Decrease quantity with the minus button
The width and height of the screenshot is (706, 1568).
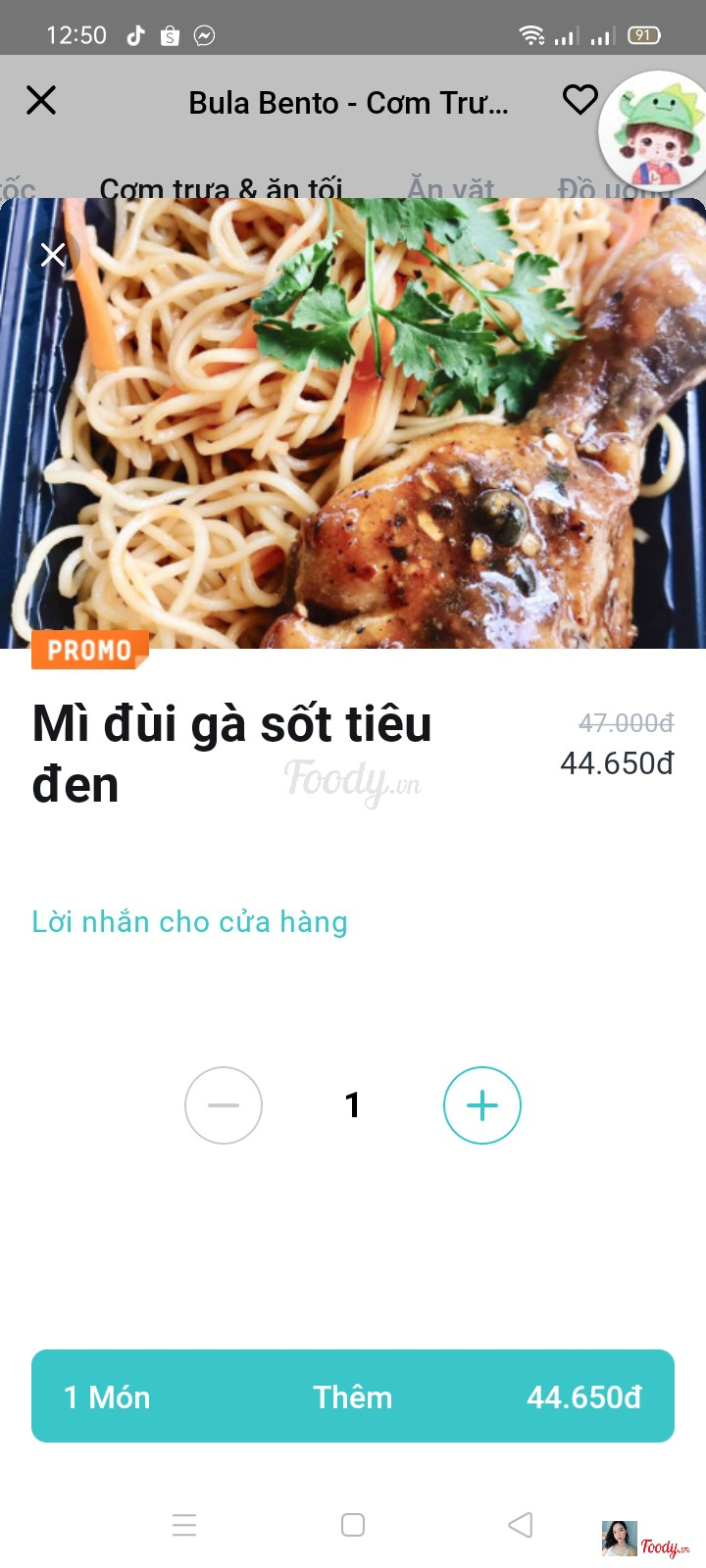tap(224, 1105)
